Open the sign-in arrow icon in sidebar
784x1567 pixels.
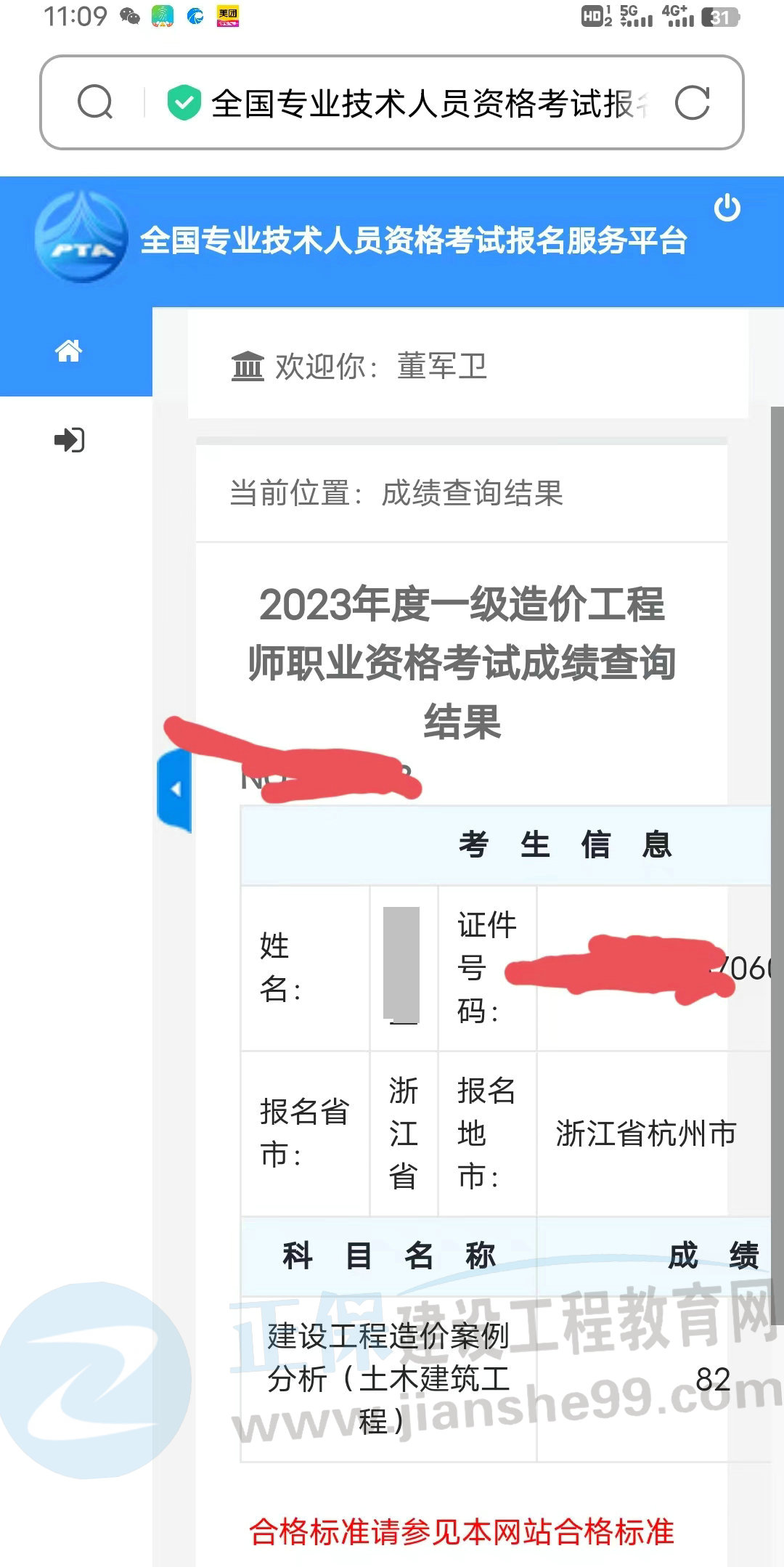[70, 440]
